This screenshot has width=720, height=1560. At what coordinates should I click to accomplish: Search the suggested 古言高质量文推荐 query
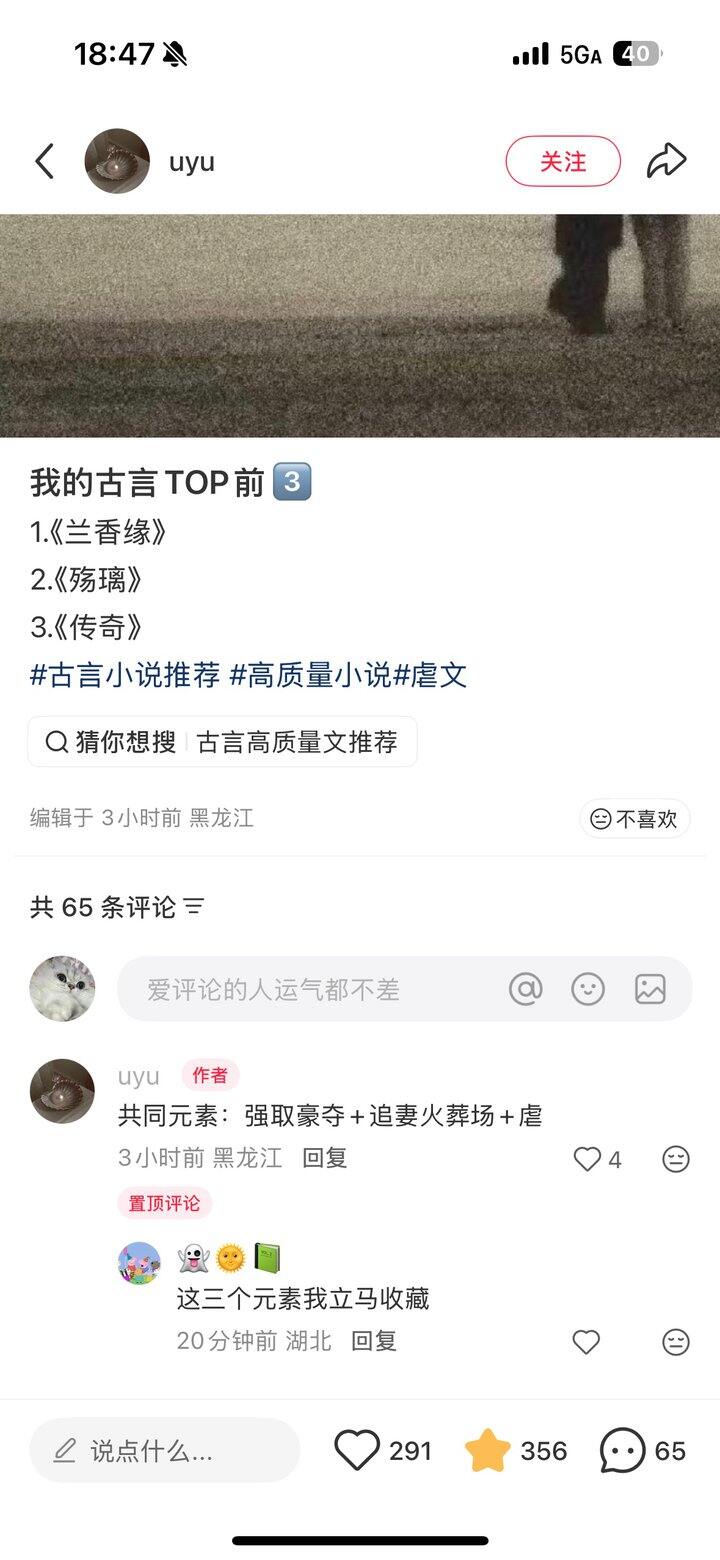[297, 742]
